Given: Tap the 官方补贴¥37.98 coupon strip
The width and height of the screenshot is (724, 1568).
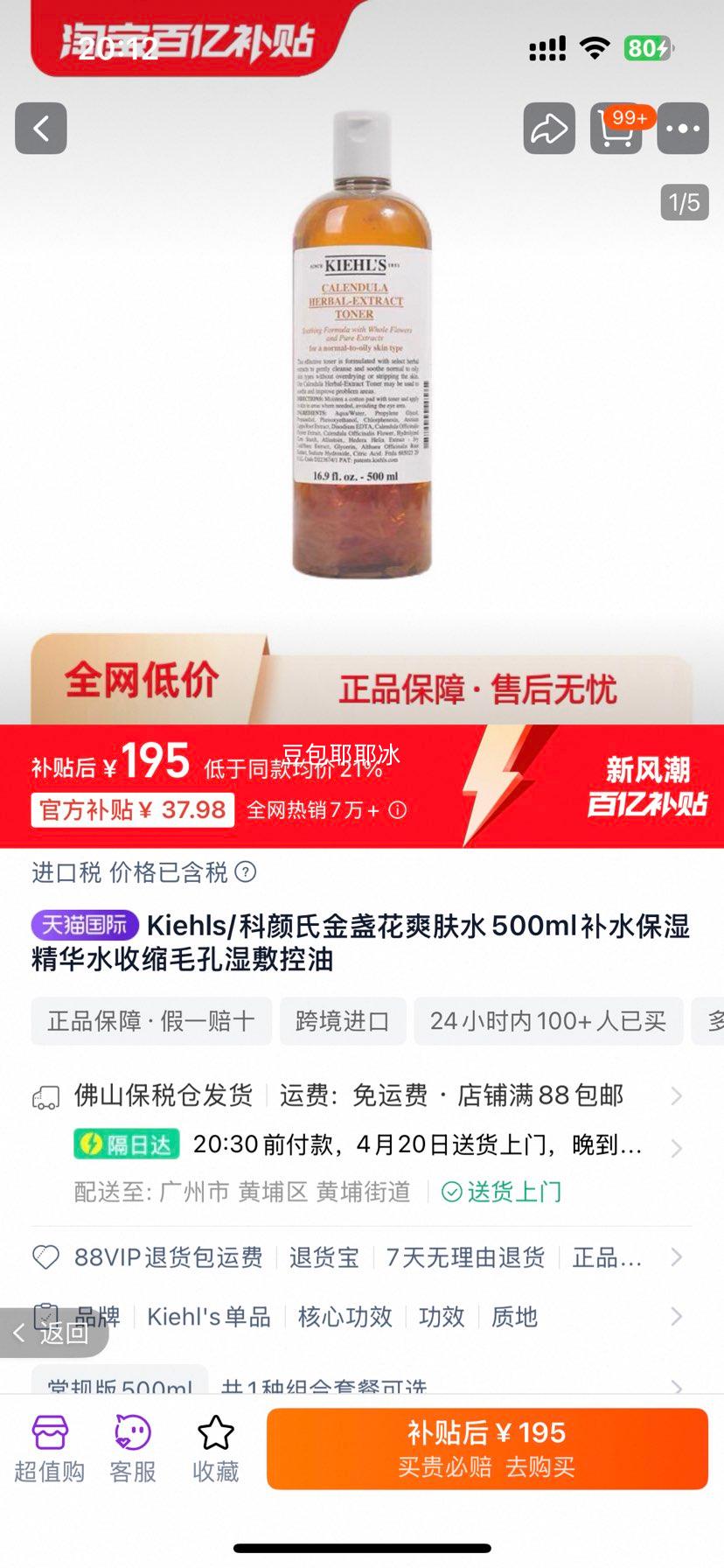Looking at the screenshot, I should tap(131, 810).
